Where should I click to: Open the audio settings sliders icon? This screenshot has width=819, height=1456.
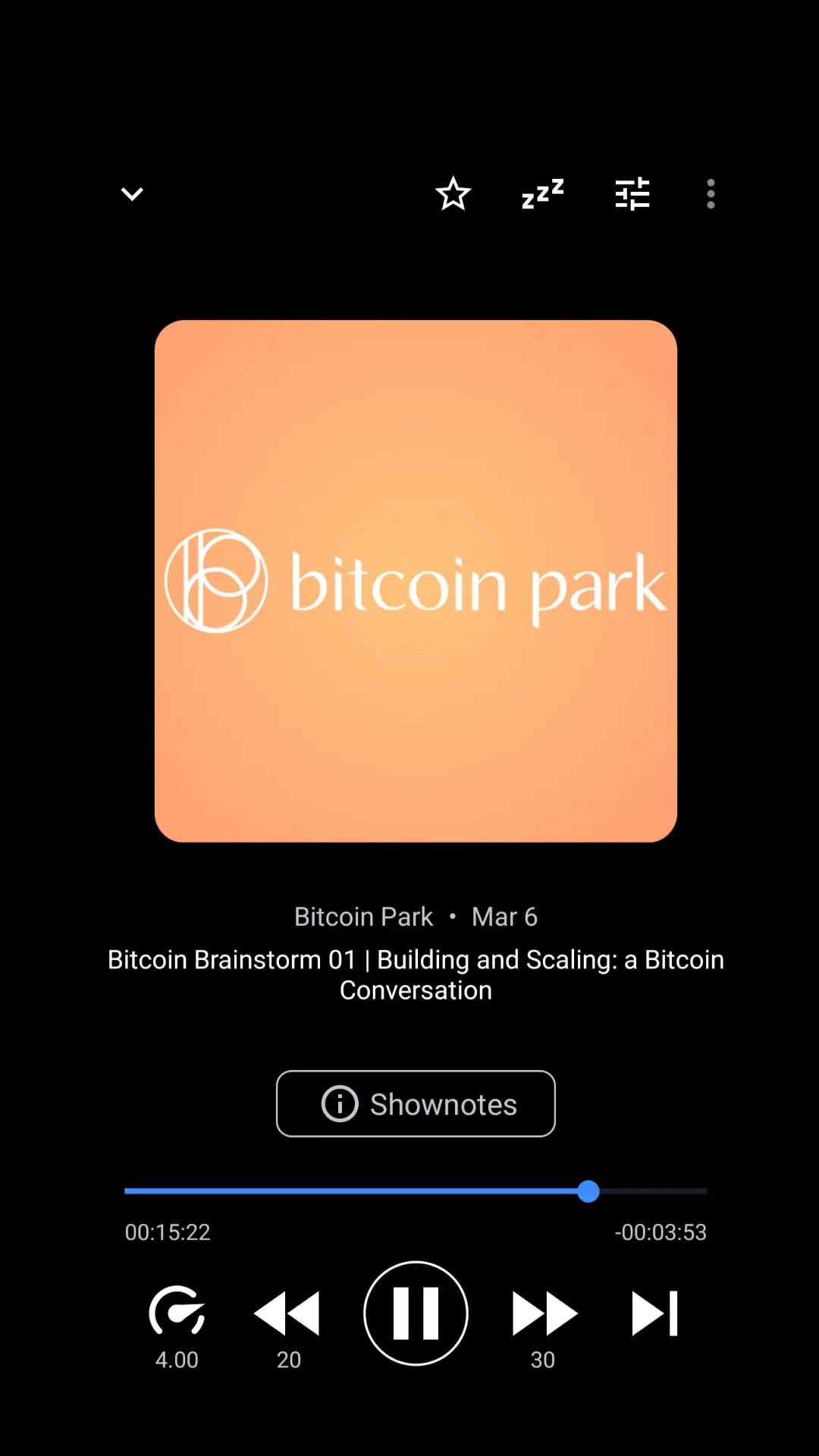[632, 194]
